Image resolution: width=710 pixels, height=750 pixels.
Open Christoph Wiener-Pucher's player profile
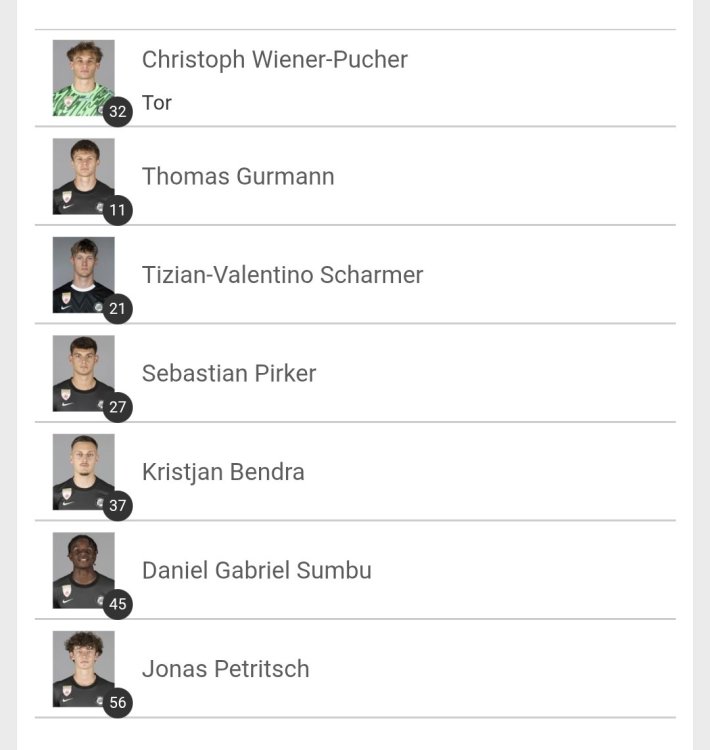(275, 60)
